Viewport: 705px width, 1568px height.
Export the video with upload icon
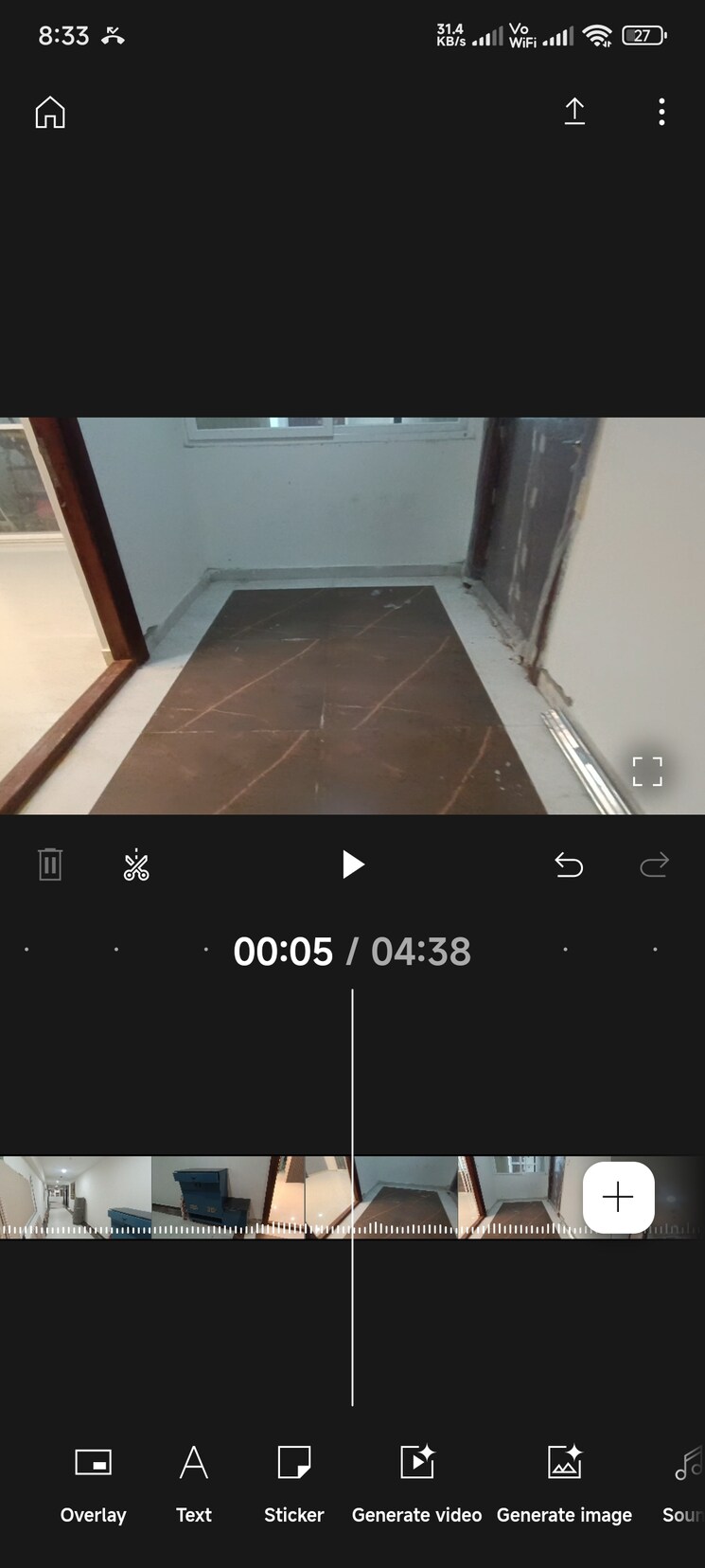tap(574, 112)
